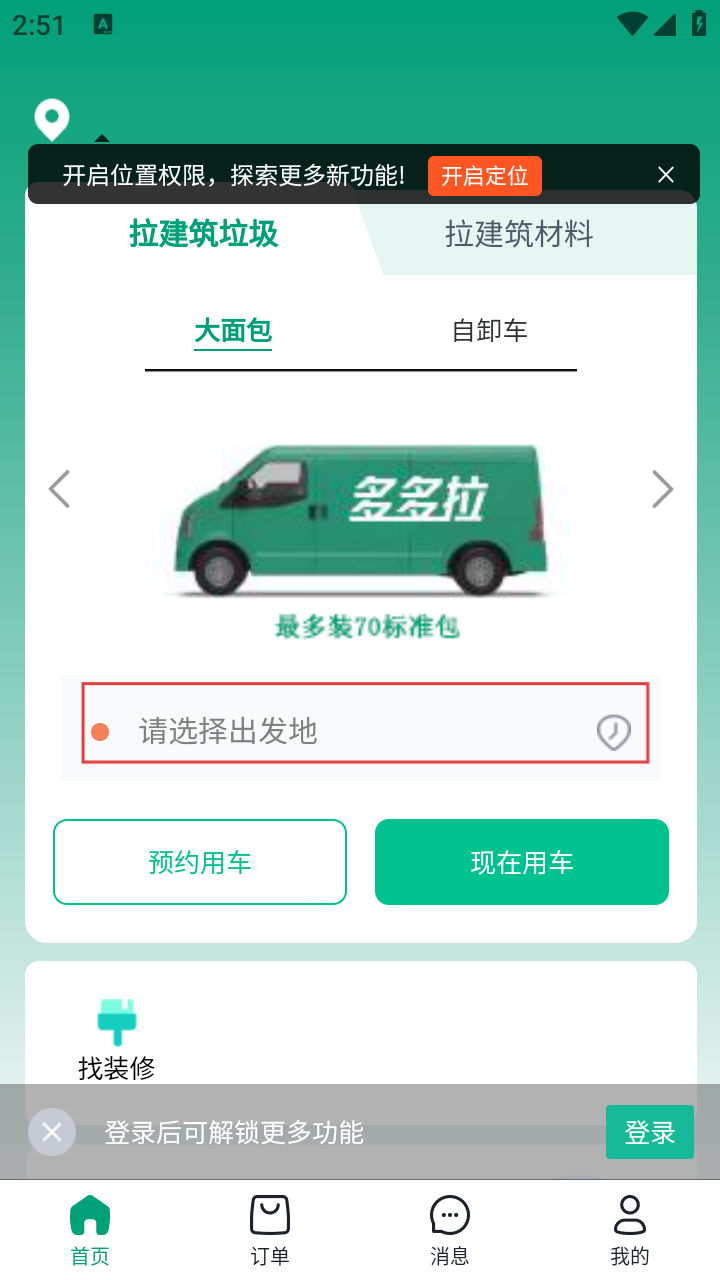Switch to the 我的 tab
Image resolution: width=720 pixels, height=1280 pixels.
pos(630,1230)
